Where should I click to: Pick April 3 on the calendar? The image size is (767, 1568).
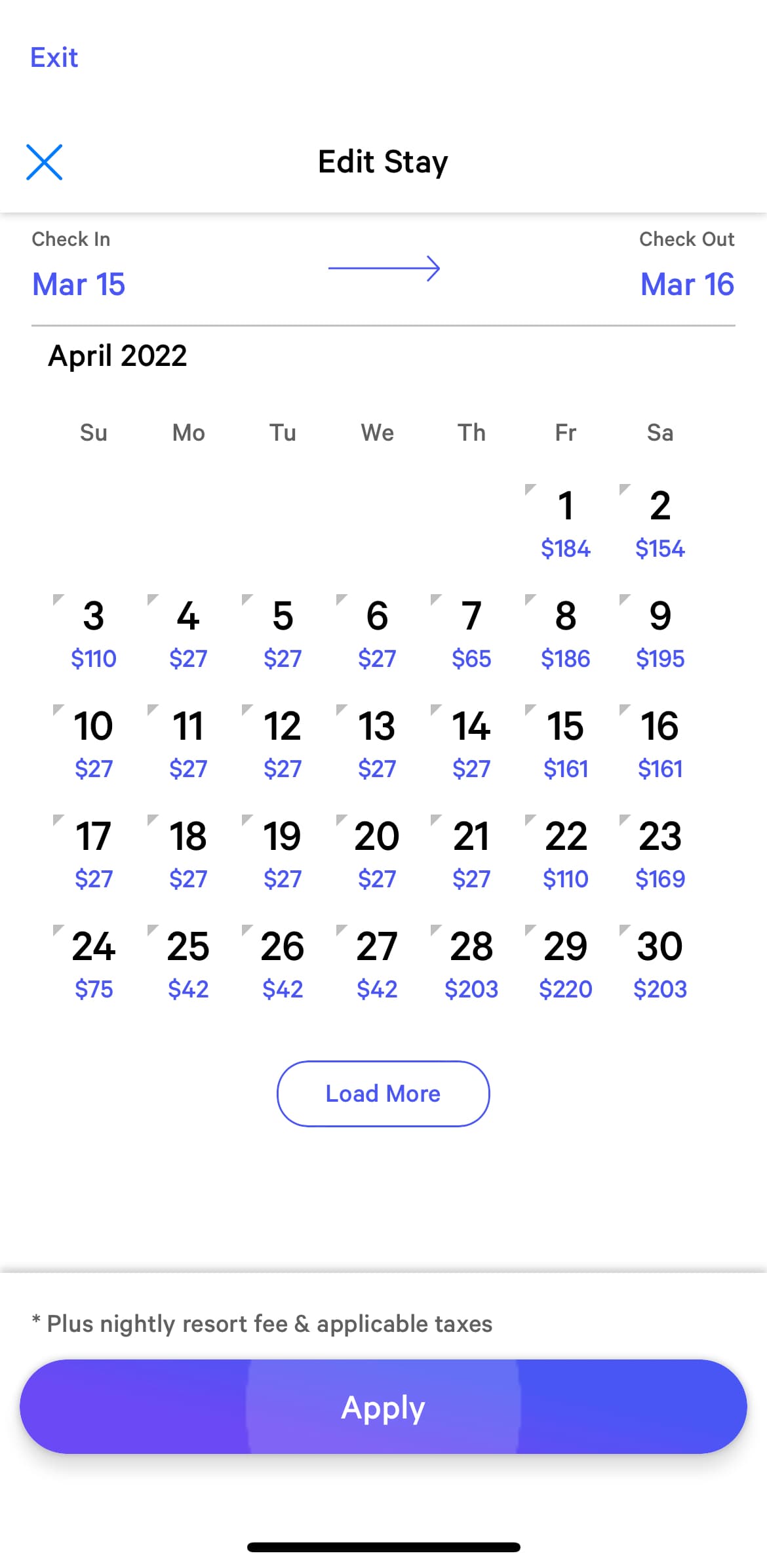94,633
